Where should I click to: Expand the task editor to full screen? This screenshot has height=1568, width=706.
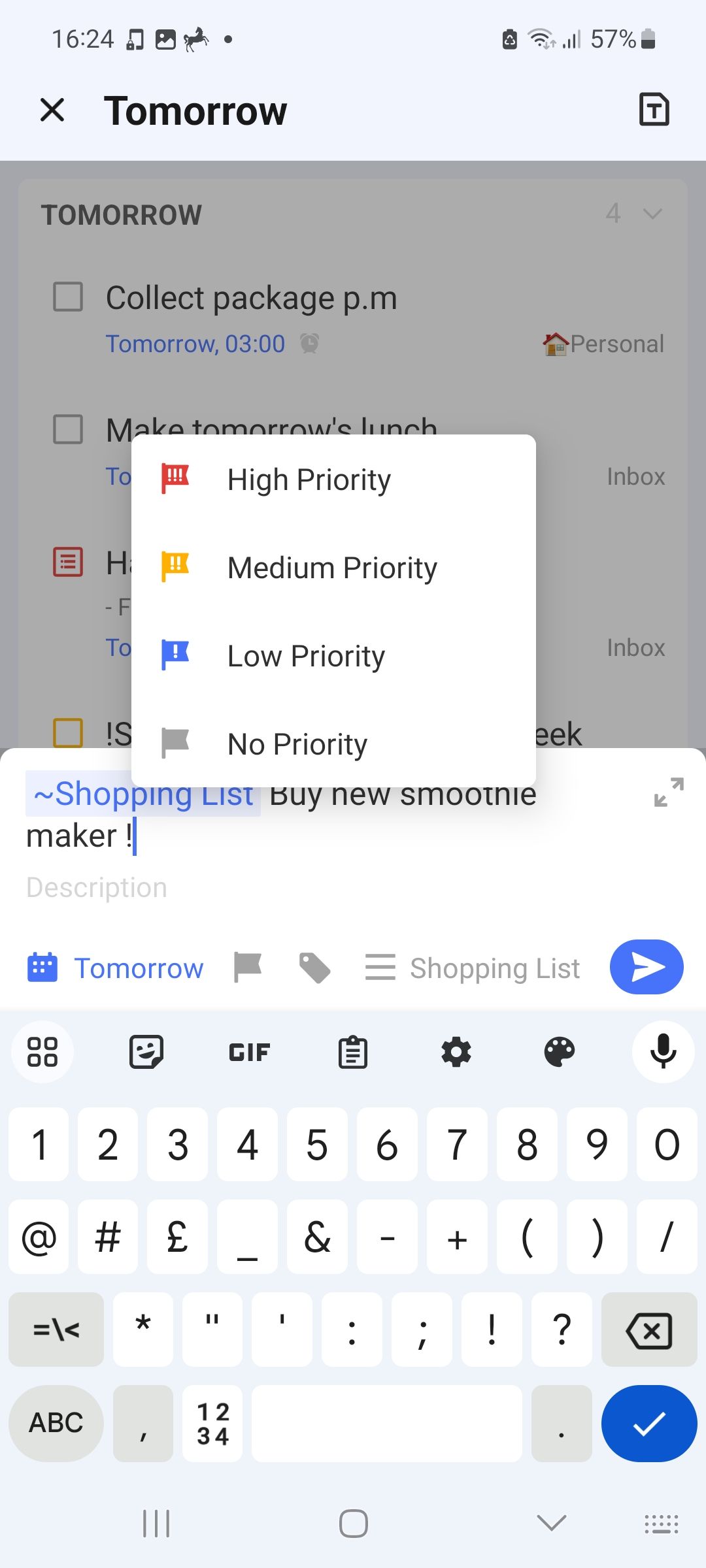pyautogui.click(x=669, y=792)
